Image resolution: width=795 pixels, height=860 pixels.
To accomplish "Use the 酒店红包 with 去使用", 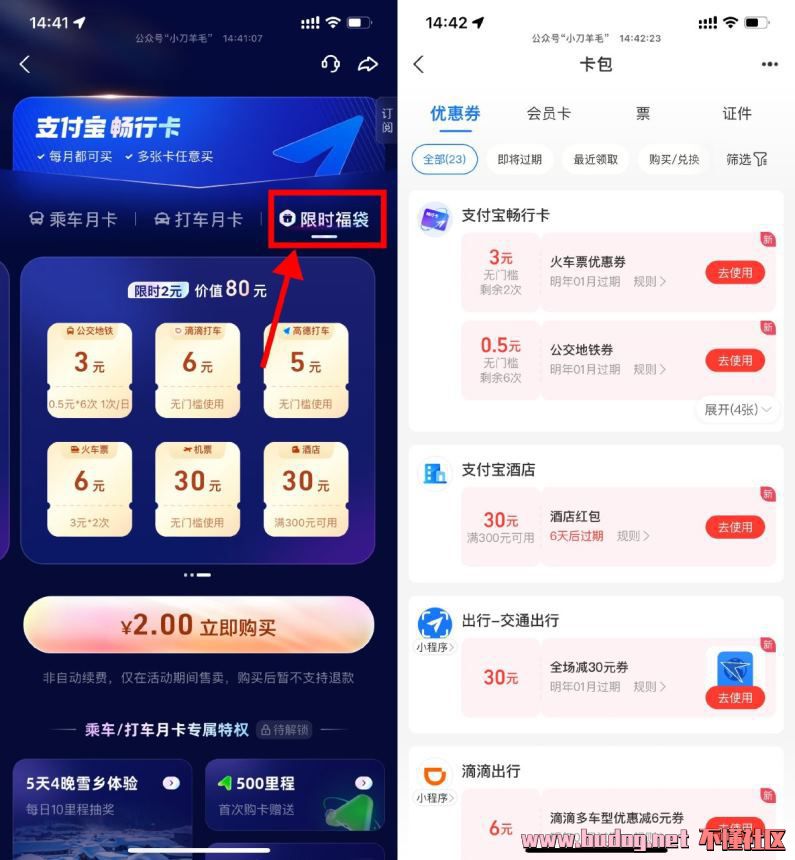I will tap(735, 527).
